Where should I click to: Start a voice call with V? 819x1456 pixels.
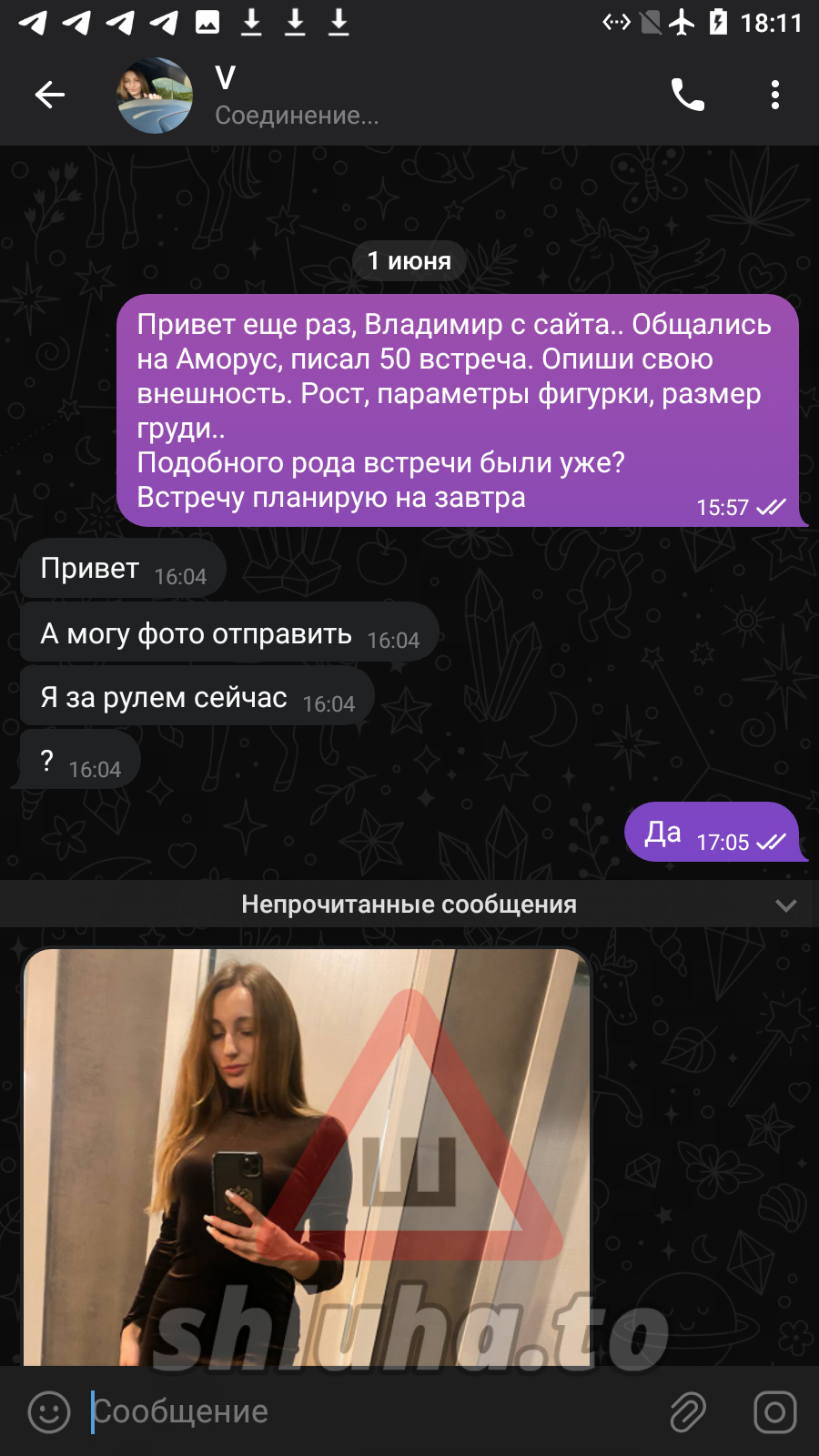point(688,95)
